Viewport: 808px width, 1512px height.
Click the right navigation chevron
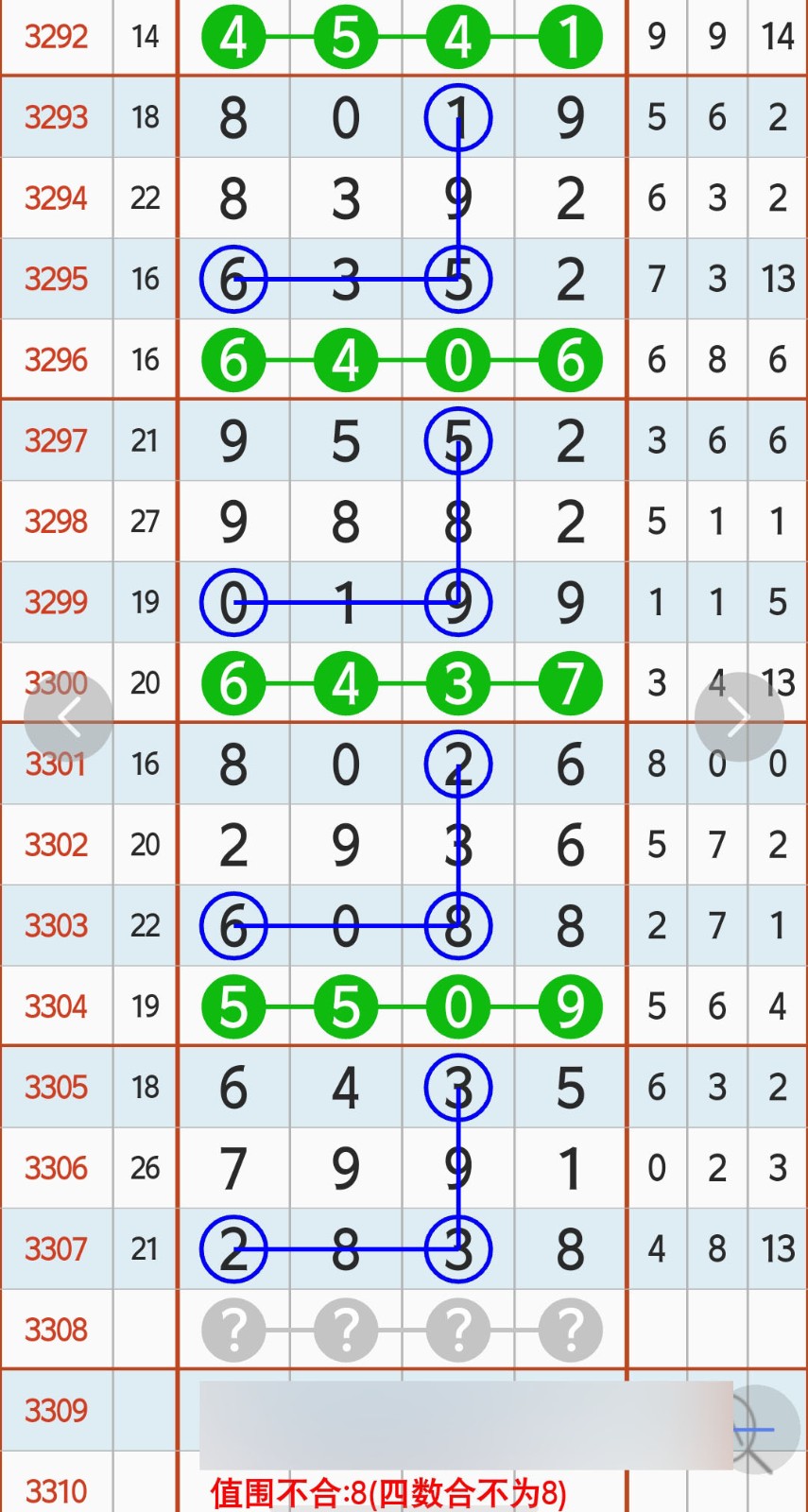coord(738,715)
